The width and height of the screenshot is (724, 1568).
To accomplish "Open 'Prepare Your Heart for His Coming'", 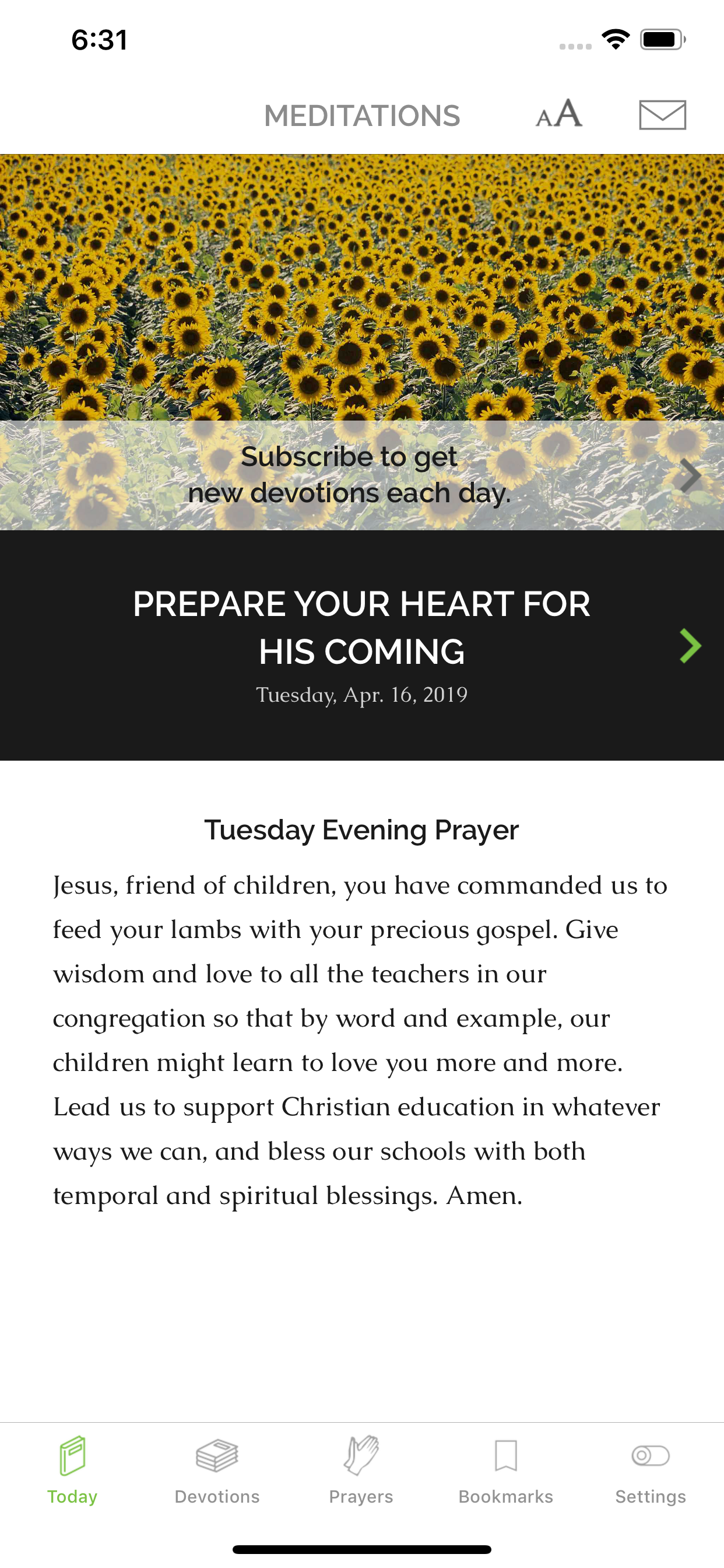I will 362,627.
